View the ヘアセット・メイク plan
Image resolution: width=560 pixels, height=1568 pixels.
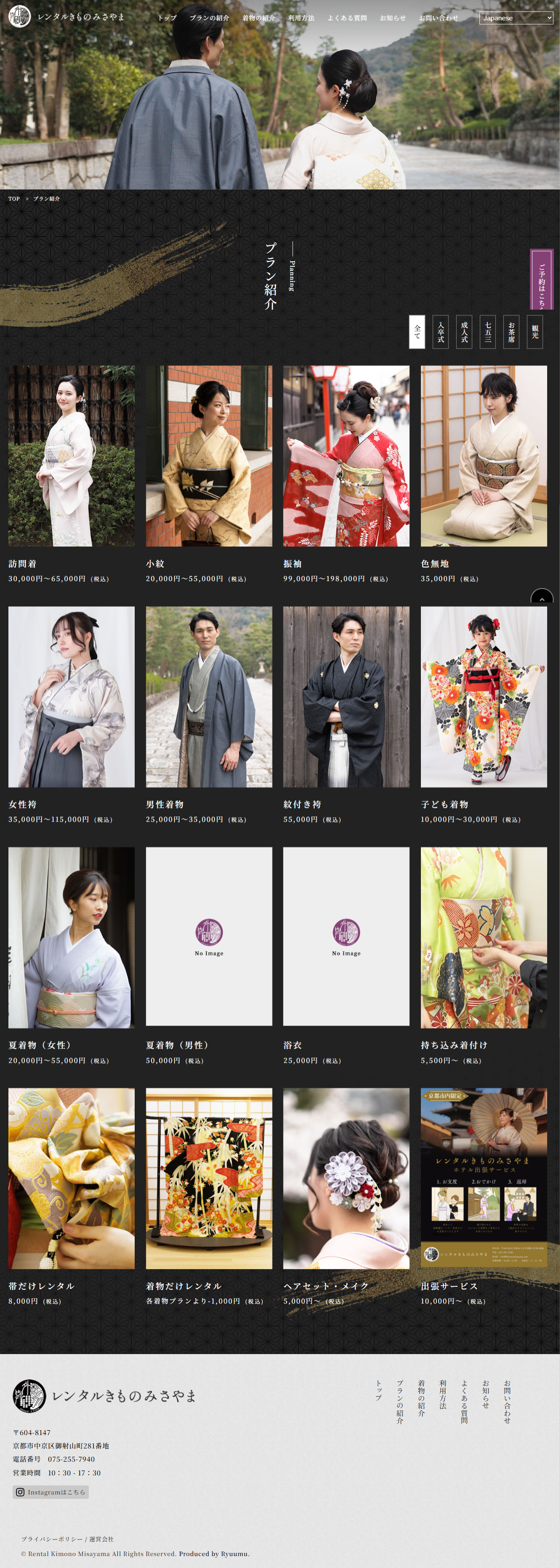346,1178
